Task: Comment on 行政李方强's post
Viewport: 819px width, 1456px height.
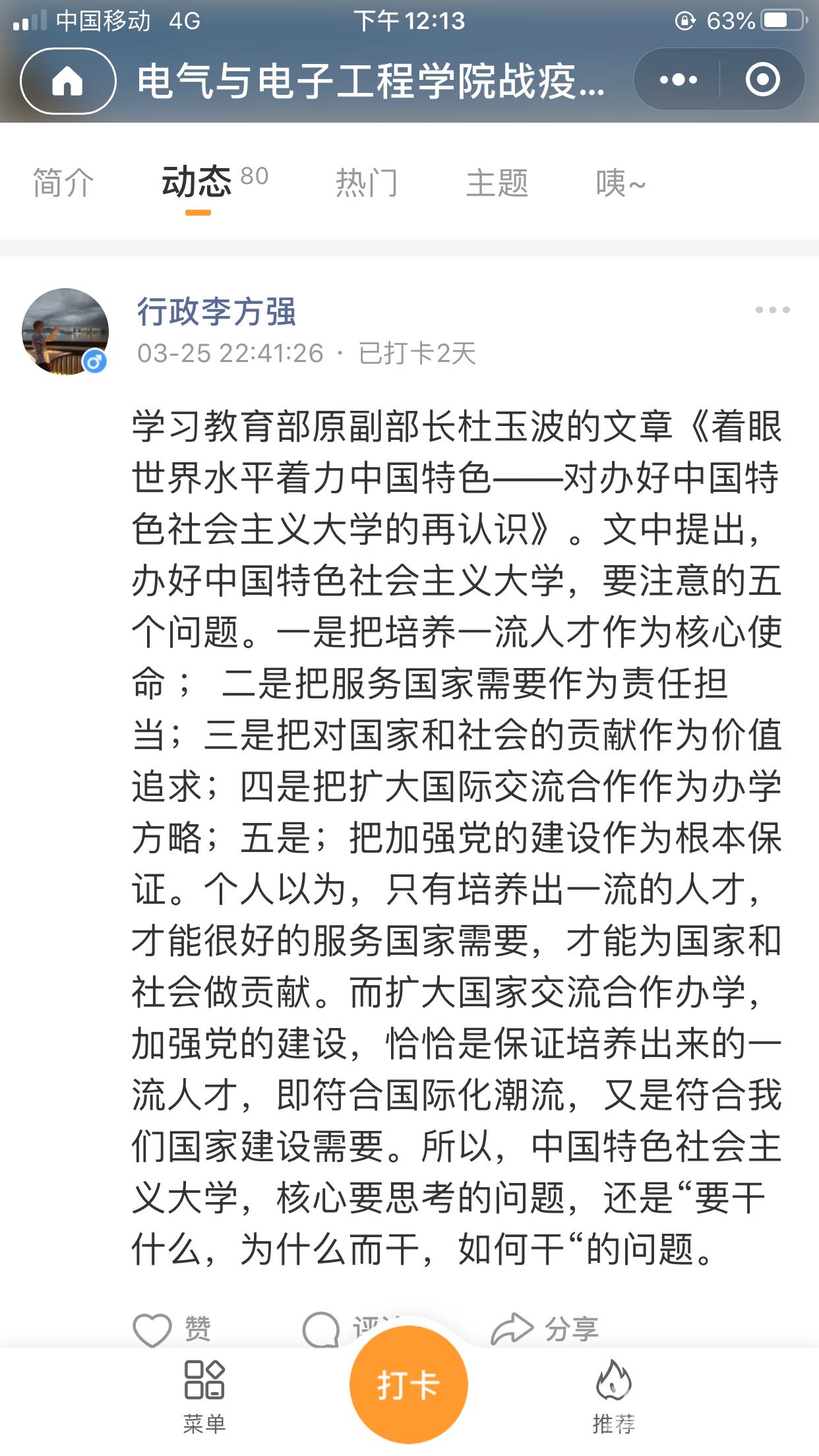Action: click(x=323, y=1328)
